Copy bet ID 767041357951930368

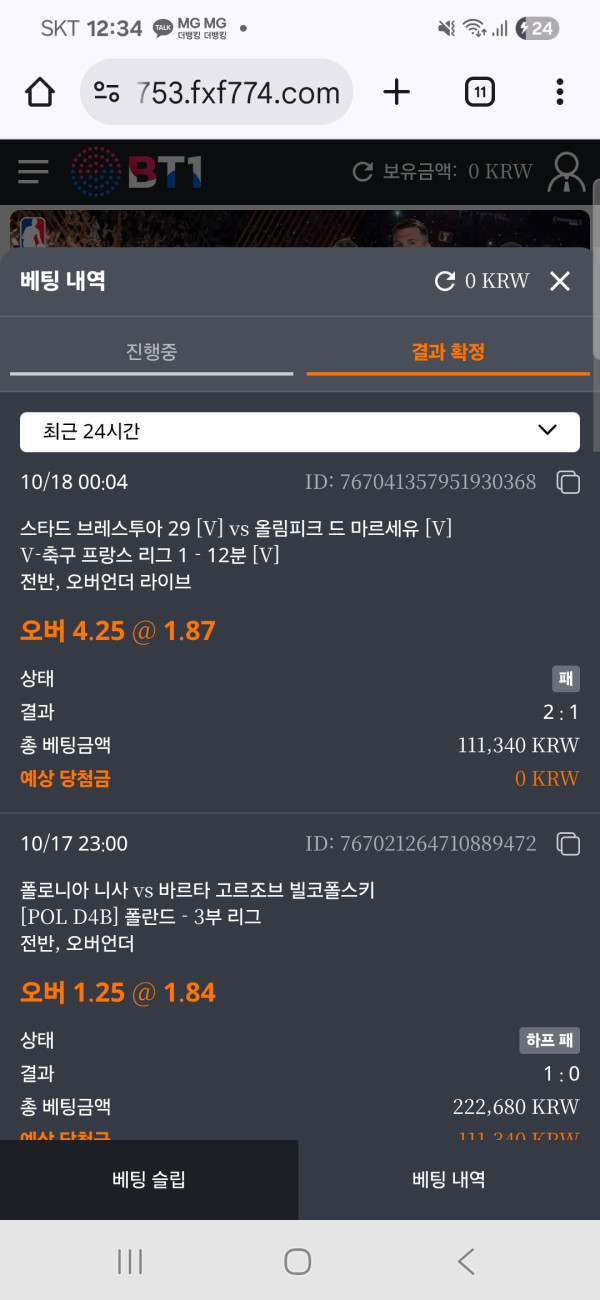(x=568, y=483)
